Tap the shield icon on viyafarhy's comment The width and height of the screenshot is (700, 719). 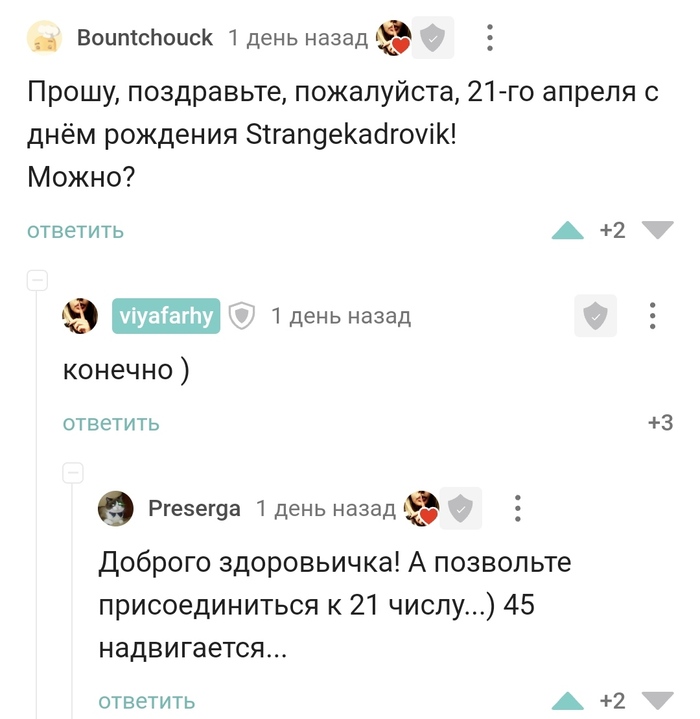click(x=595, y=317)
